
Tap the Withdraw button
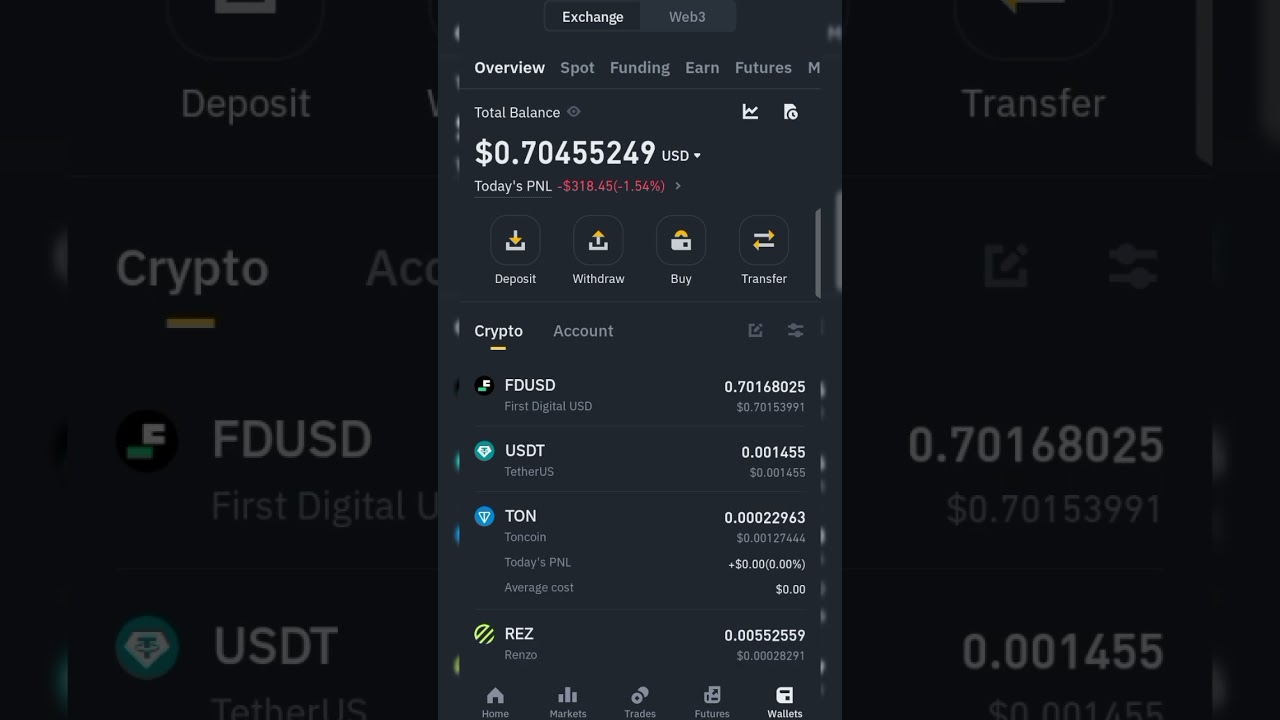(x=598, y=251)
